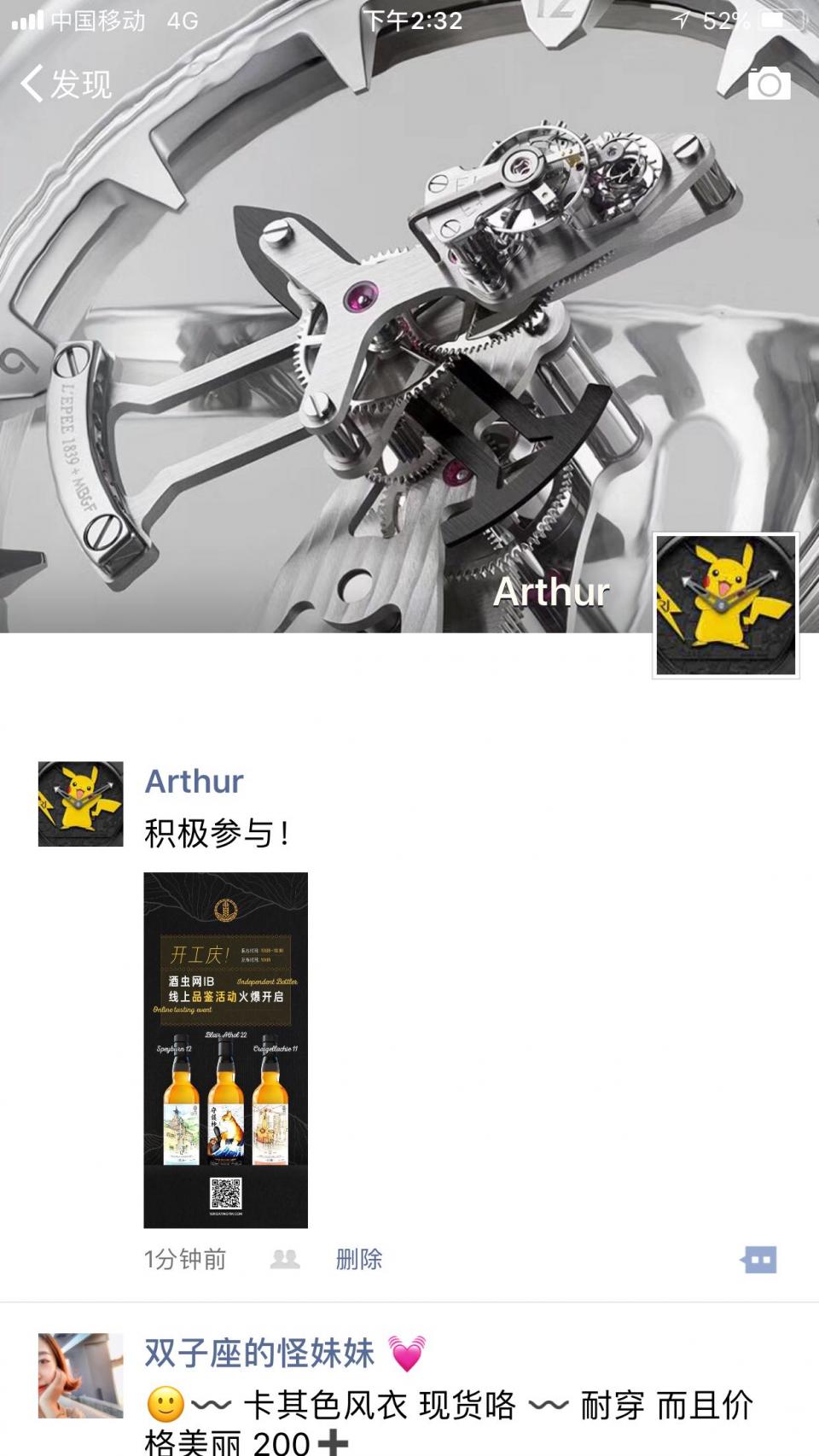Viewport: 819px width, 1456px height.
Task: Open the comment bubble icon on Arthur's post
Action: [x=762, y=1258]
